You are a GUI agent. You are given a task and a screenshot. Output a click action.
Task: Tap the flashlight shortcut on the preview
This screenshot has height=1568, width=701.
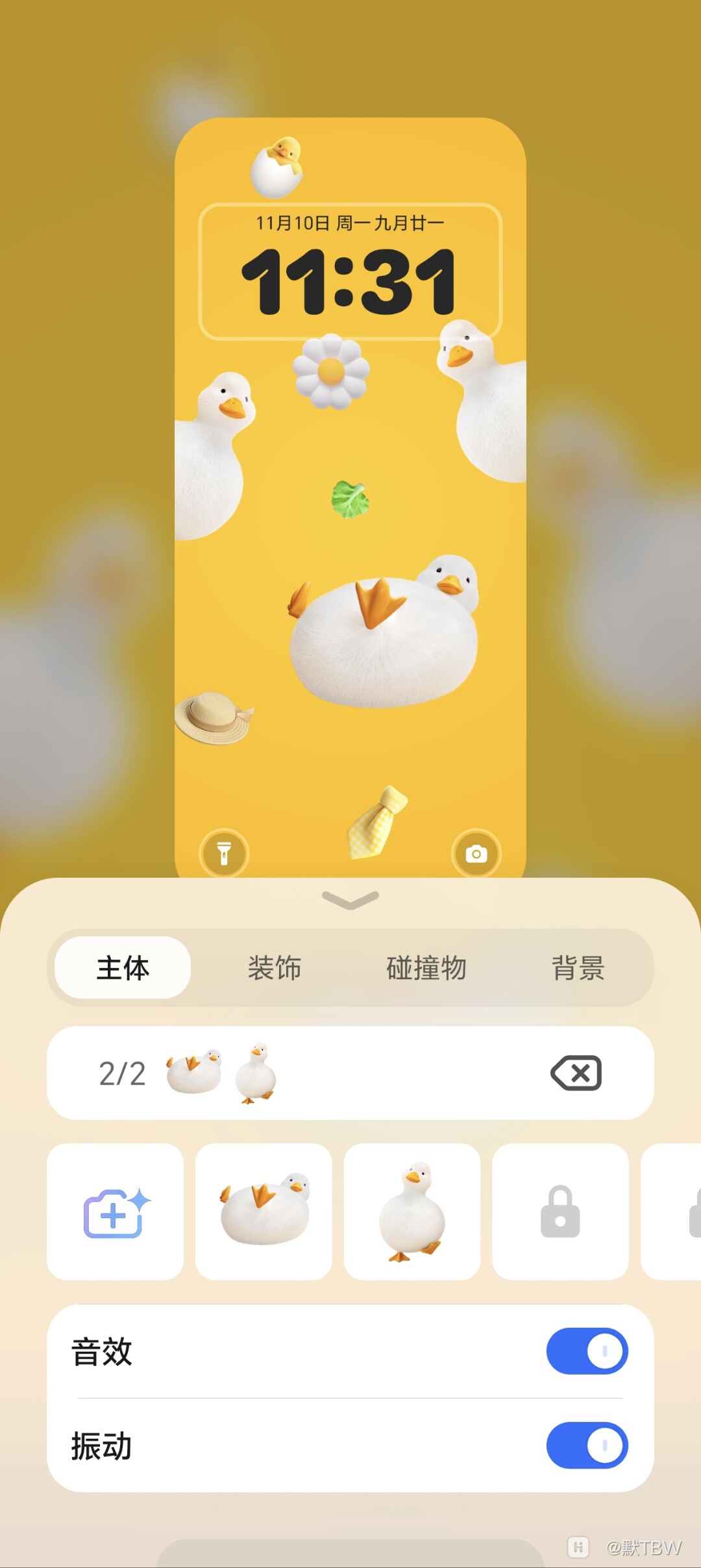point(224,853)
